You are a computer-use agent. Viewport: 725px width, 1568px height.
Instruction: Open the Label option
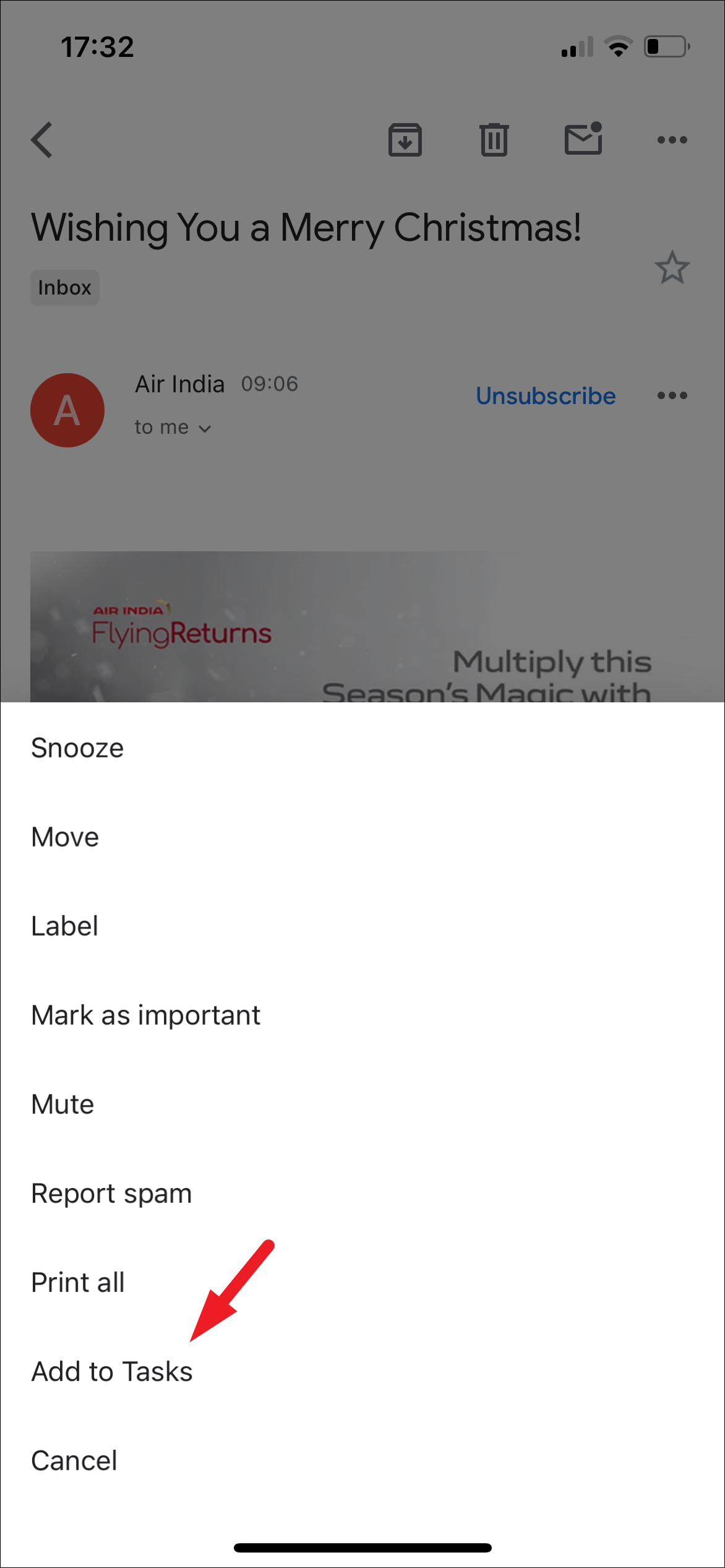tap(65, 926)
